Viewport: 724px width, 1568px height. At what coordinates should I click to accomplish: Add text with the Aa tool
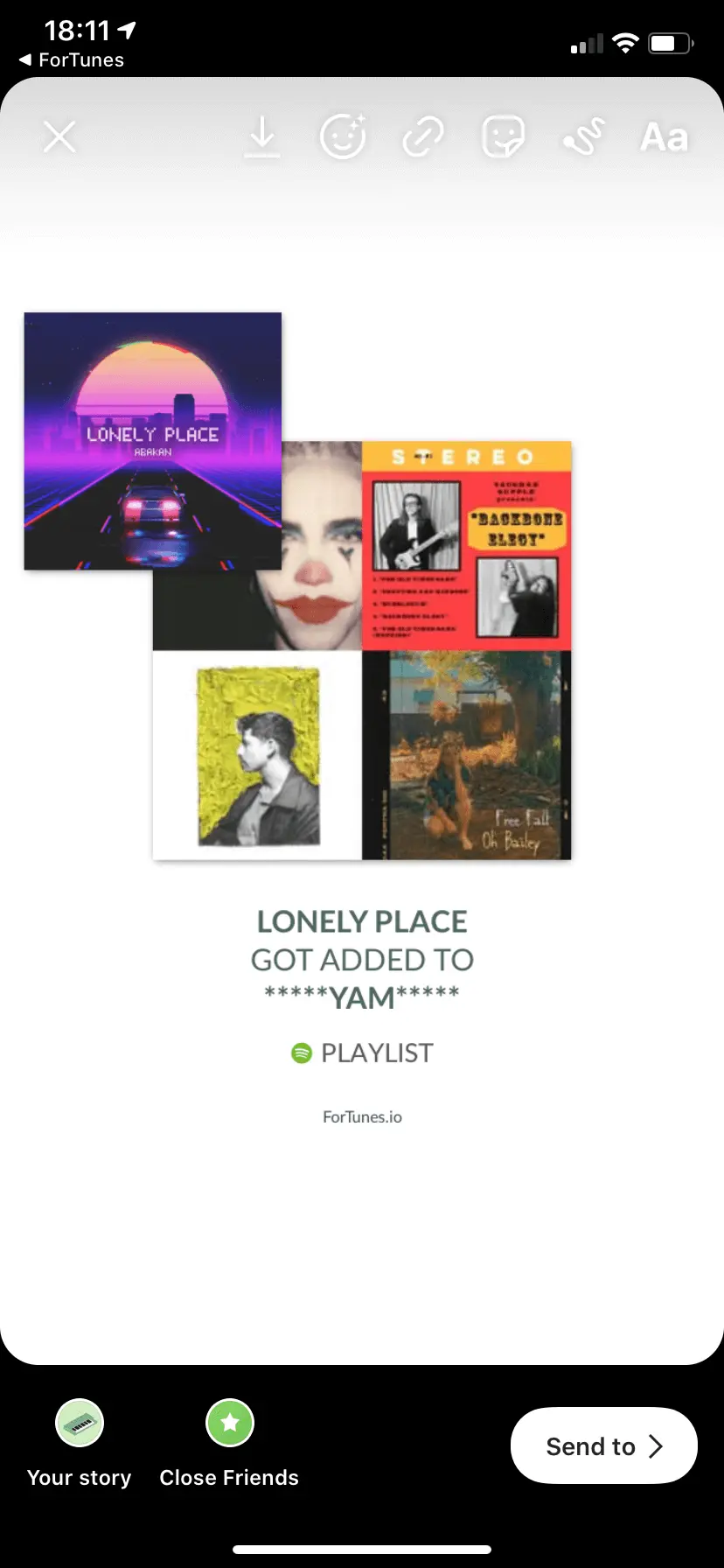pyautogui.click(x=664, y=137)
